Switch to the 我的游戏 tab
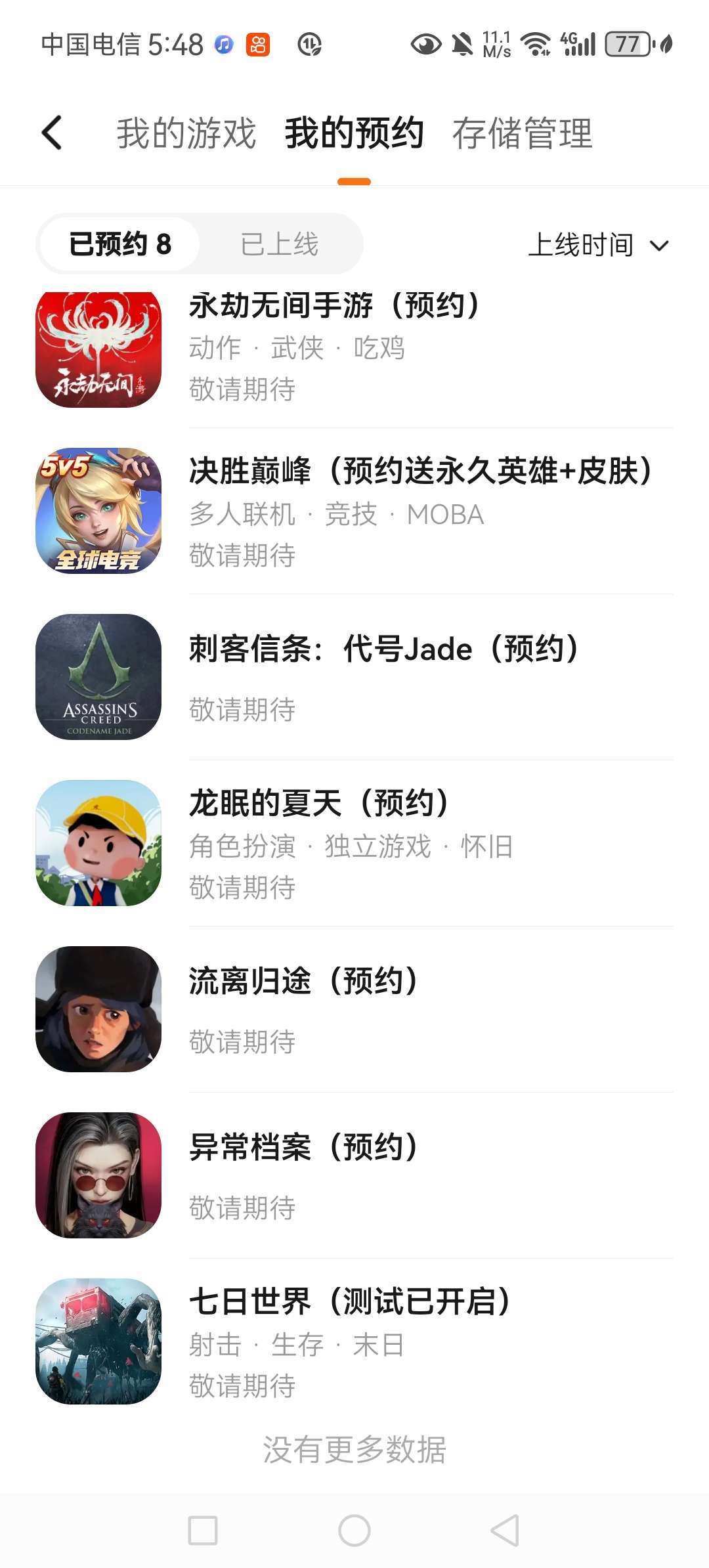The height and width of the screenshot is (1568, 709). click(186, 133)
